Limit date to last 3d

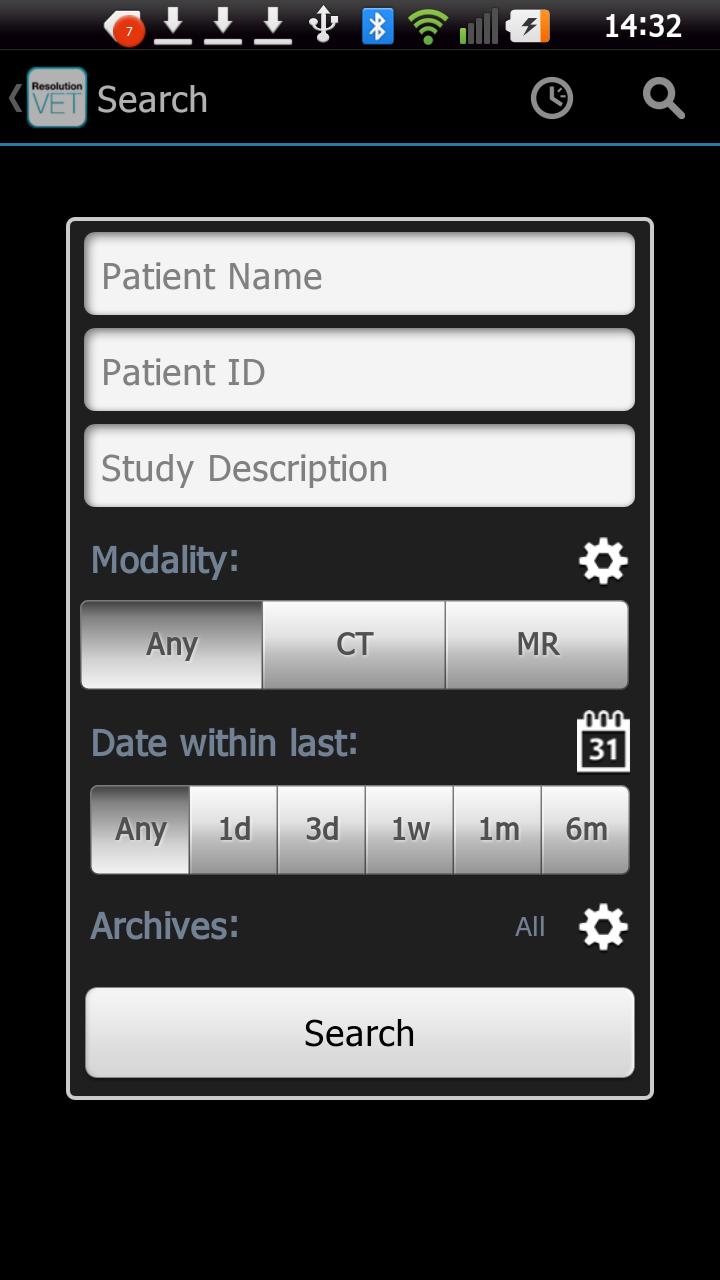point(322,829)
